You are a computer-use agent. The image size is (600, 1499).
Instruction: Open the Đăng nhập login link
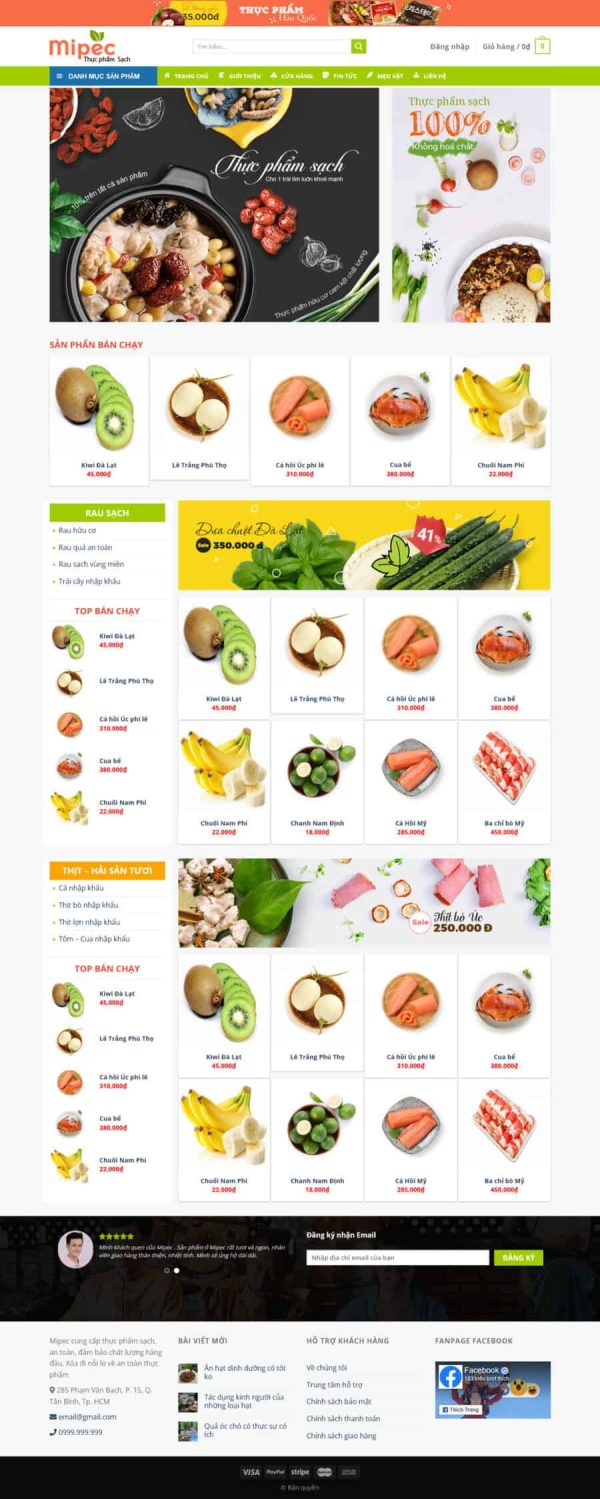[x=449, y=47]
